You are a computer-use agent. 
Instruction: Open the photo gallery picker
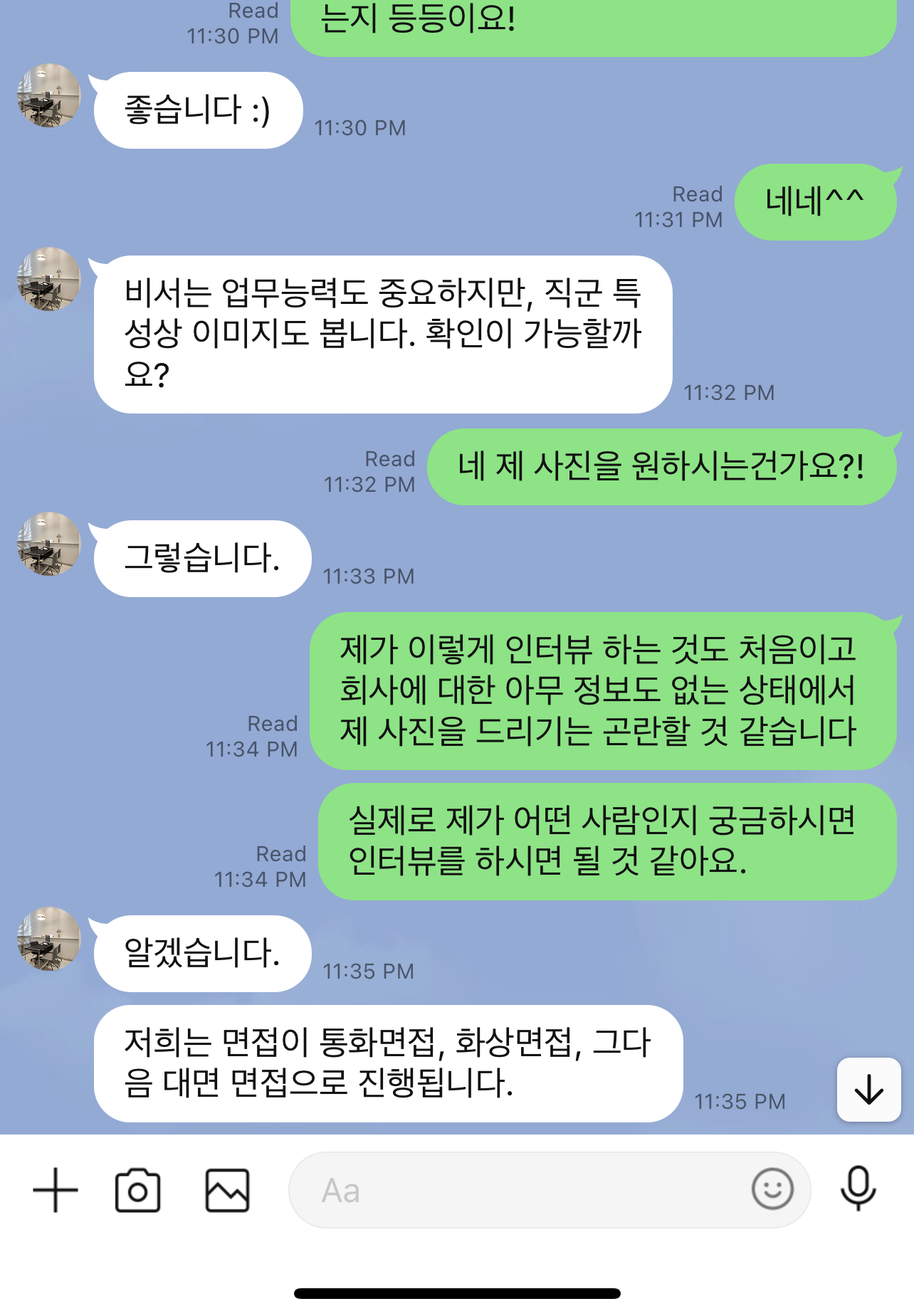[x=227, y=1190]
